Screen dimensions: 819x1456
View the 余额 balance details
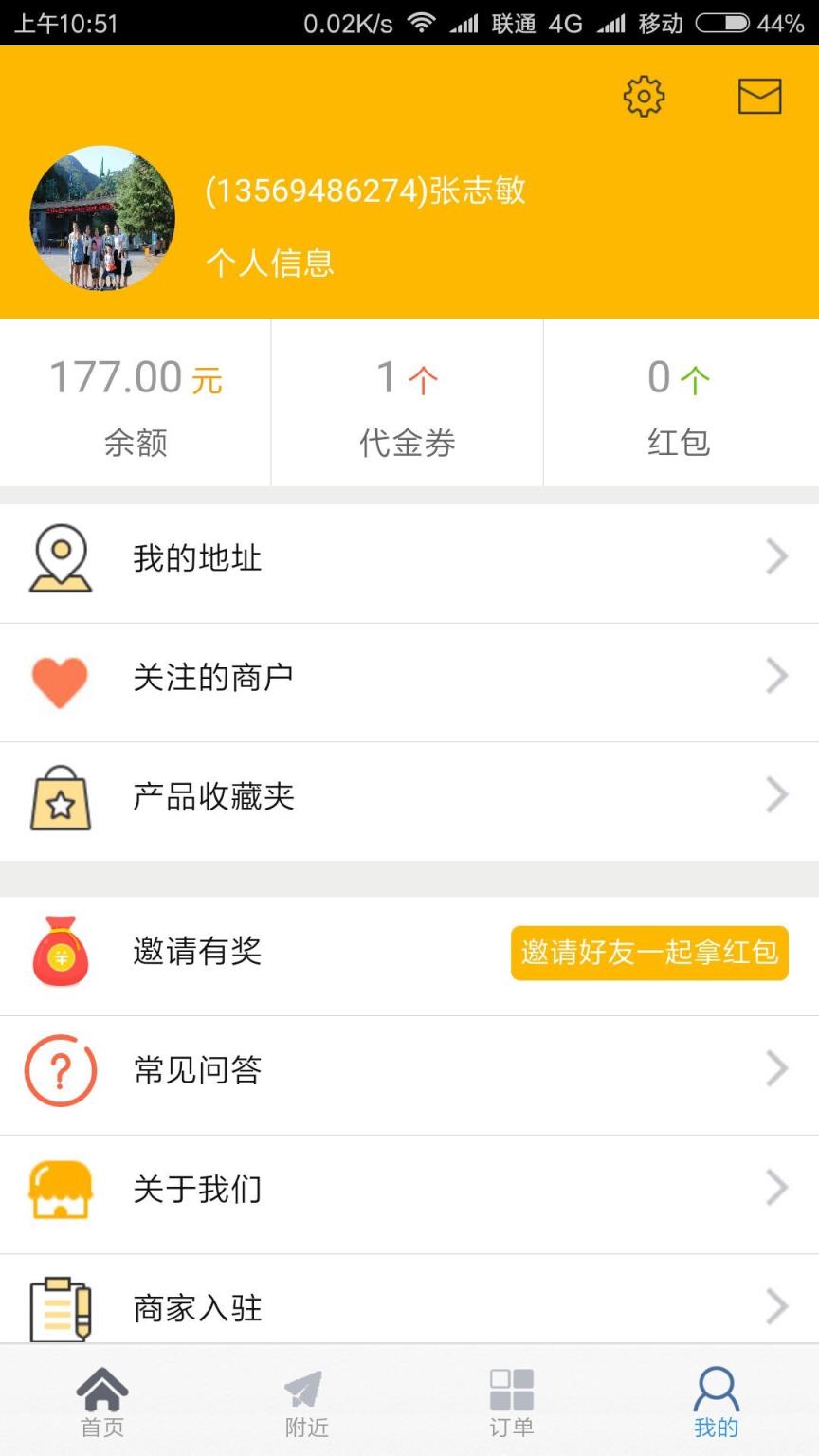click(x=136, y=403)
